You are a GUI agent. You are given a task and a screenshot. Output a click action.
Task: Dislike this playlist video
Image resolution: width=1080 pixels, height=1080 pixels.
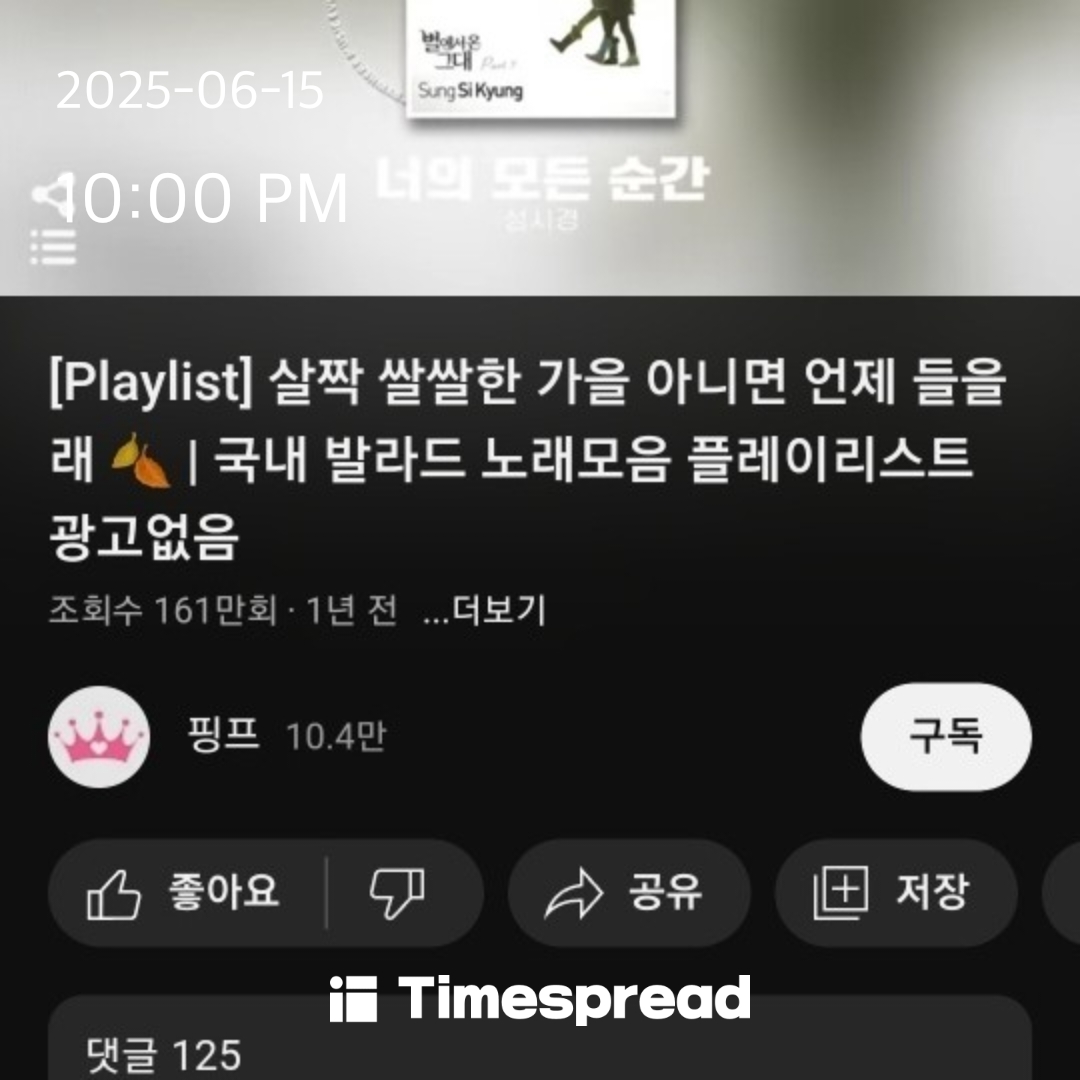pos(397,892)
